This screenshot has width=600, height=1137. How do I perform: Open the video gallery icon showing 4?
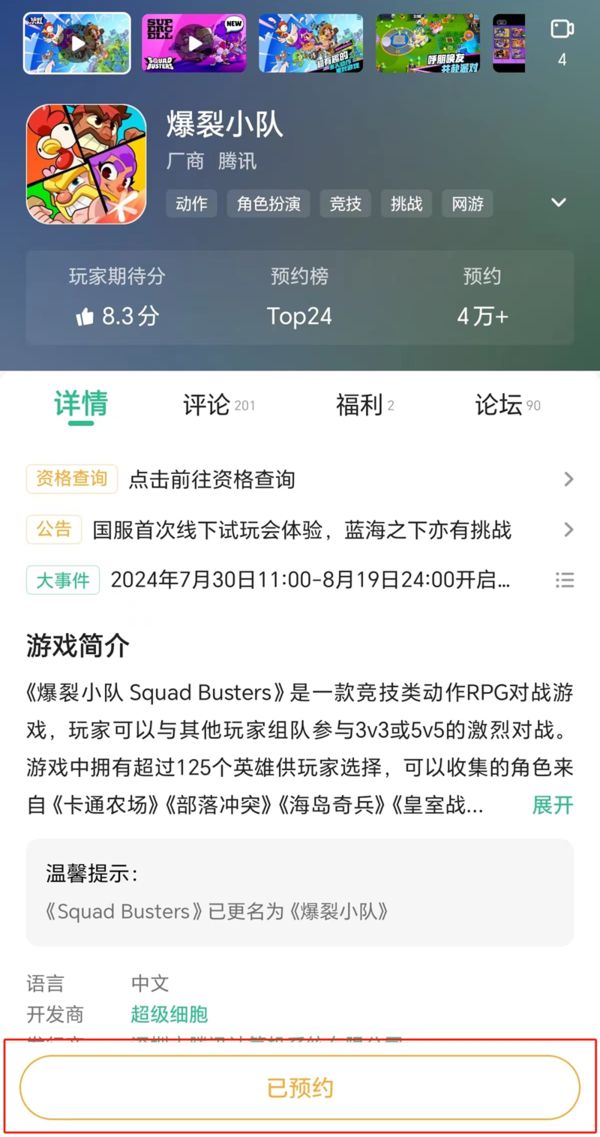tap(562, 42)
